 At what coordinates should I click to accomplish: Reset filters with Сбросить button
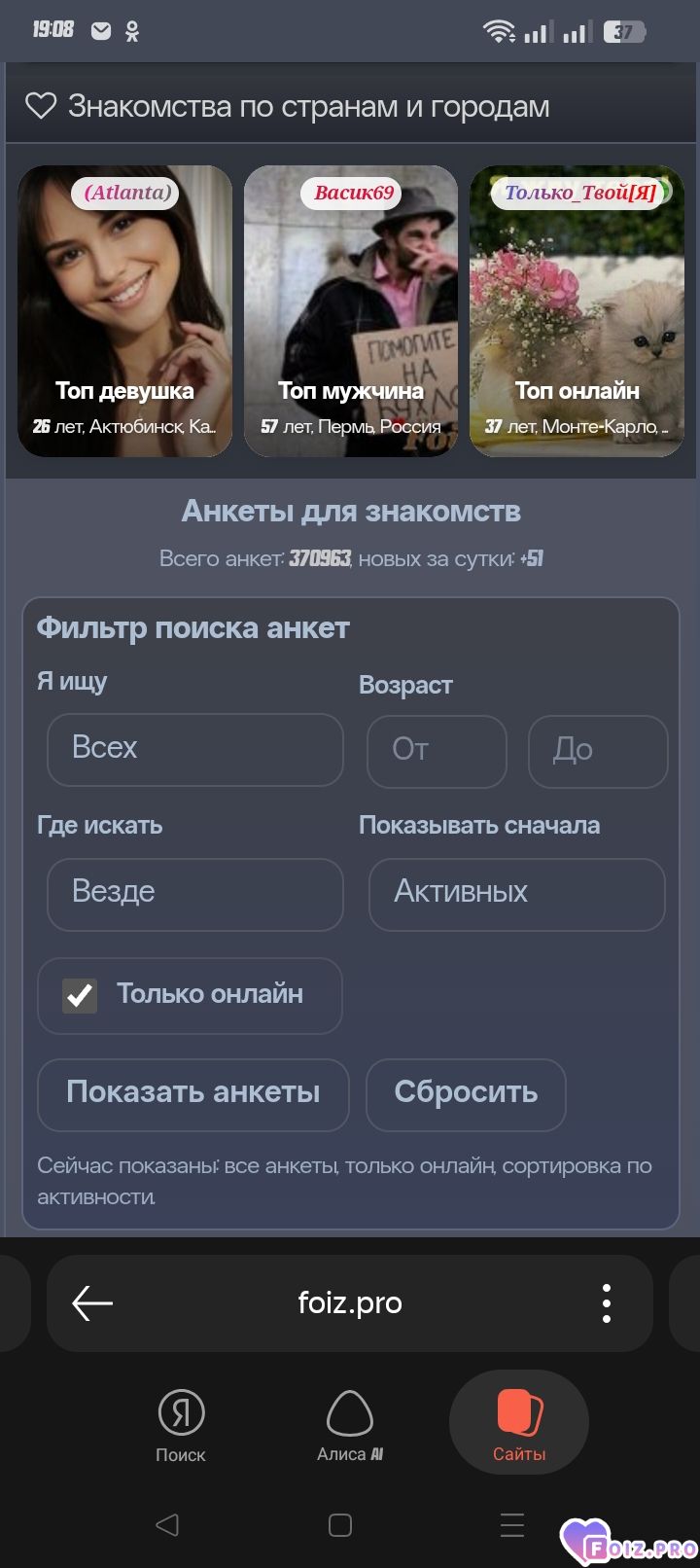click(466, 1093)
